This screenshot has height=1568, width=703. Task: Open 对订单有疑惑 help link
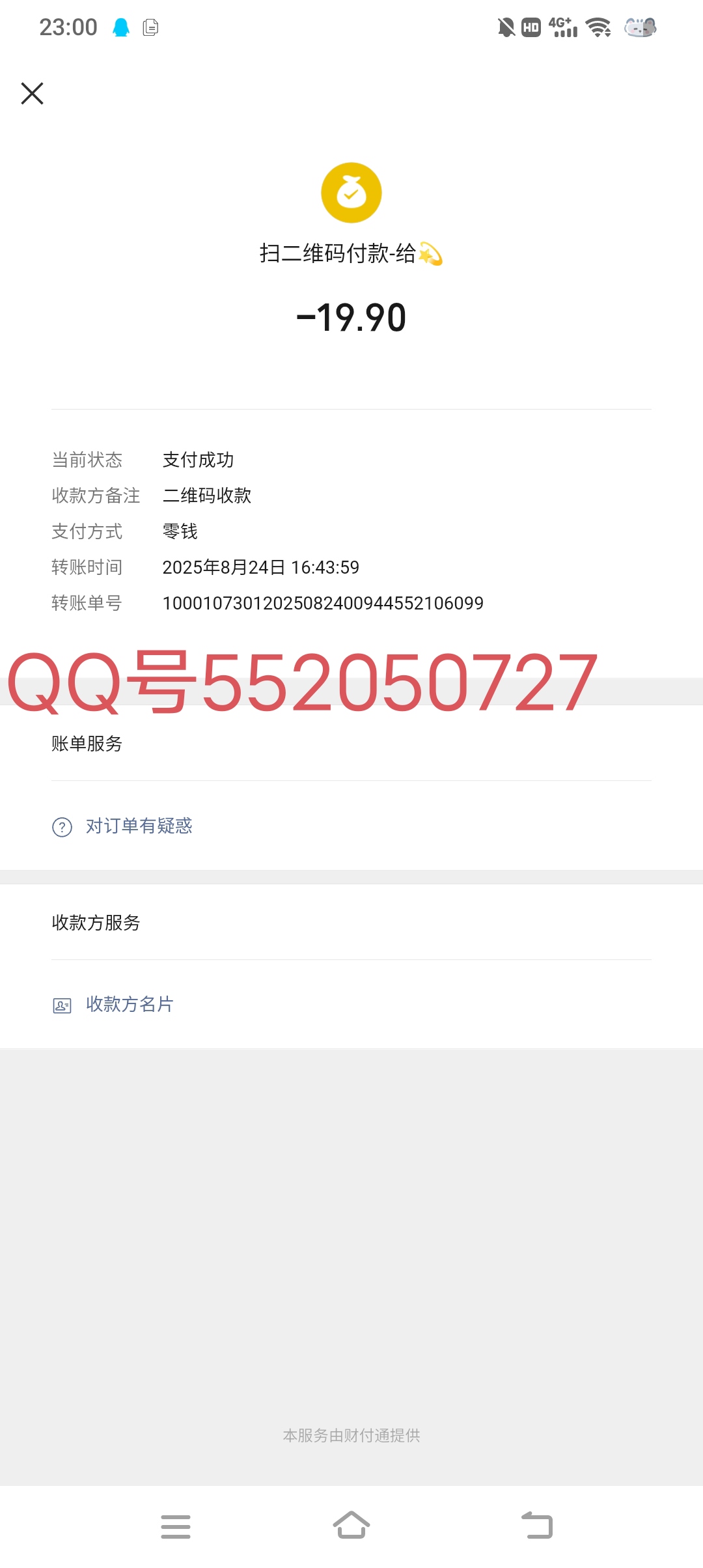coord(139,826)
